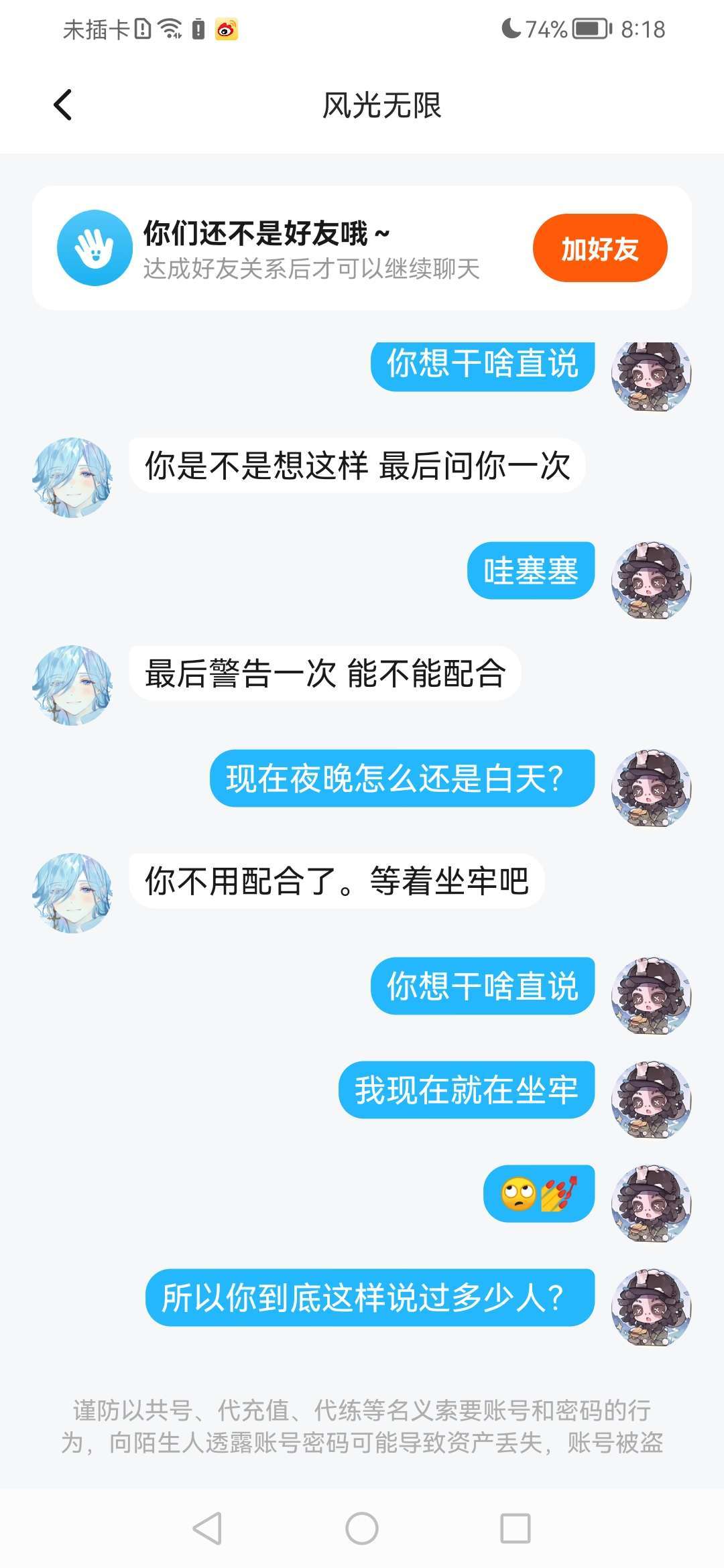Open sender avatar beside 等着坐牢吧 message
Screen dimensions: 724x1568
72,893
